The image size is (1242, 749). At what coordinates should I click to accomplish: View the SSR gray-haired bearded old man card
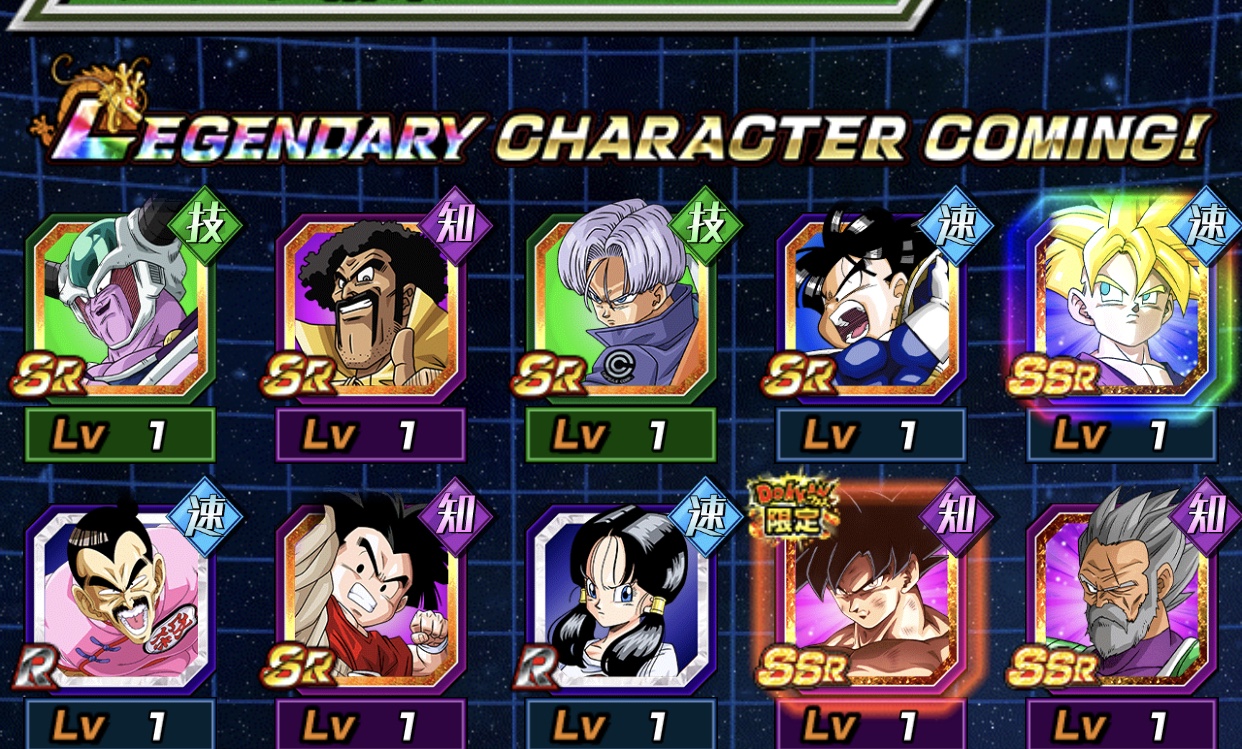(x=1121, y=597)
